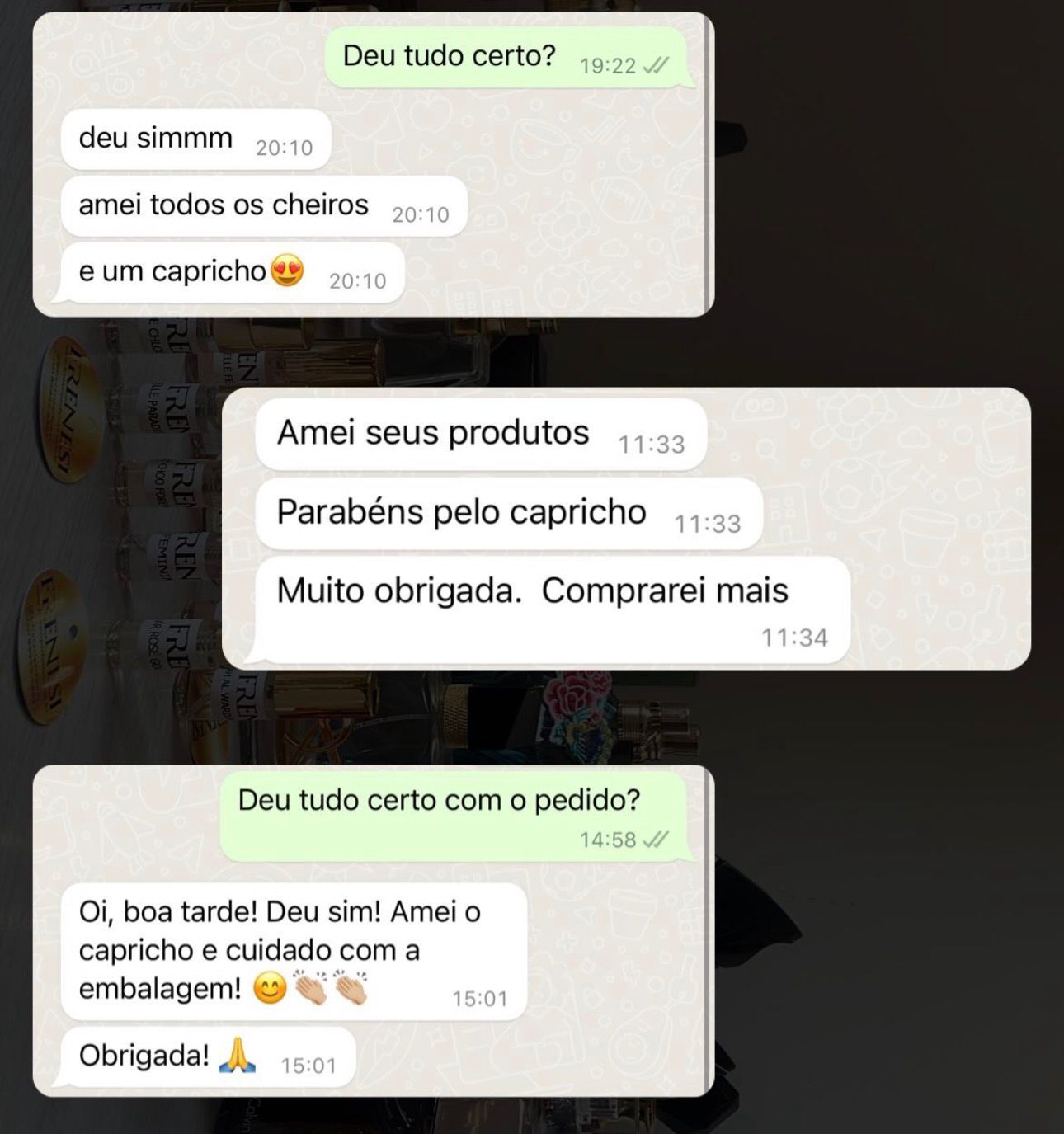Screen dimensions: 1064x1134
Task: Click the timestamp 20:10 beside amei todos os cheiros
Action: (421, 214)
